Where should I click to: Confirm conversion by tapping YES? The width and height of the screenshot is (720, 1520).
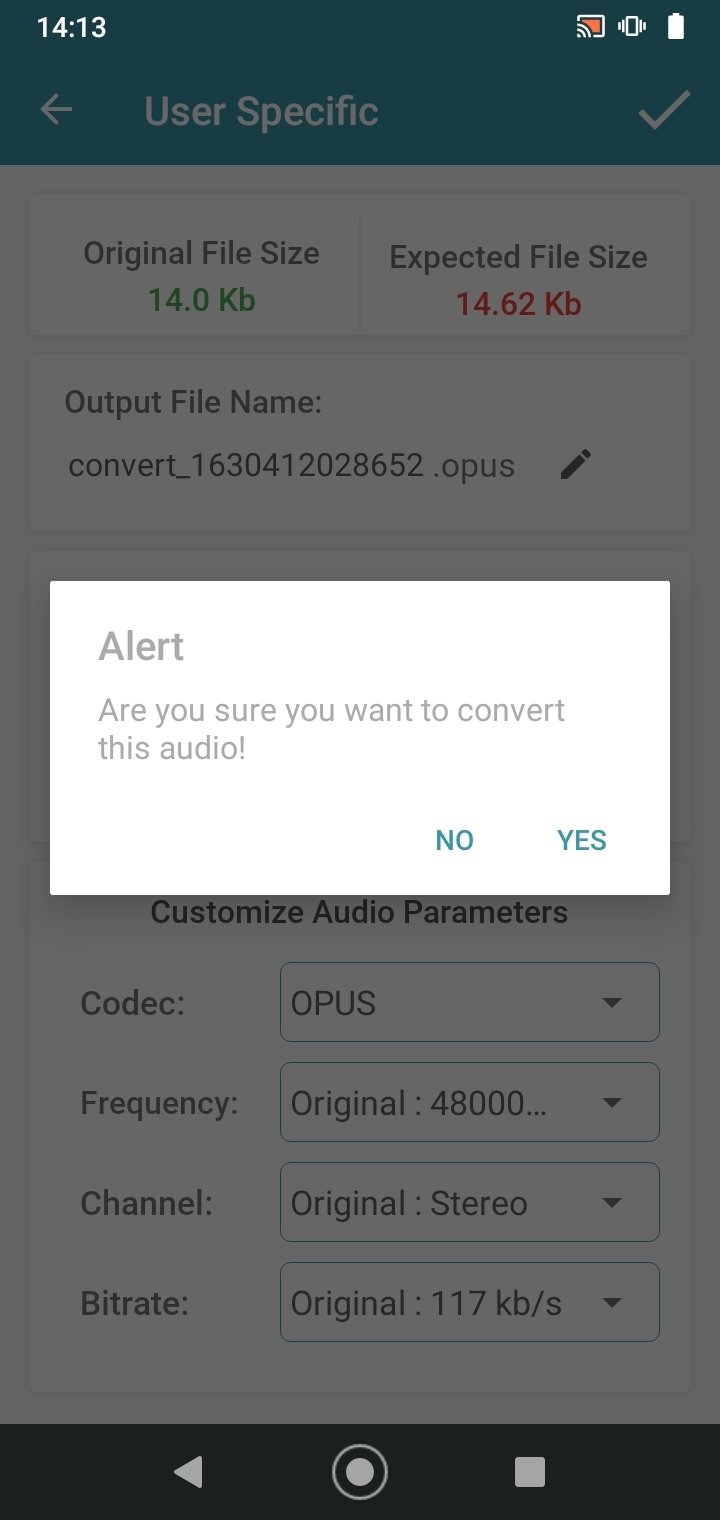click(x=582, y=840)
